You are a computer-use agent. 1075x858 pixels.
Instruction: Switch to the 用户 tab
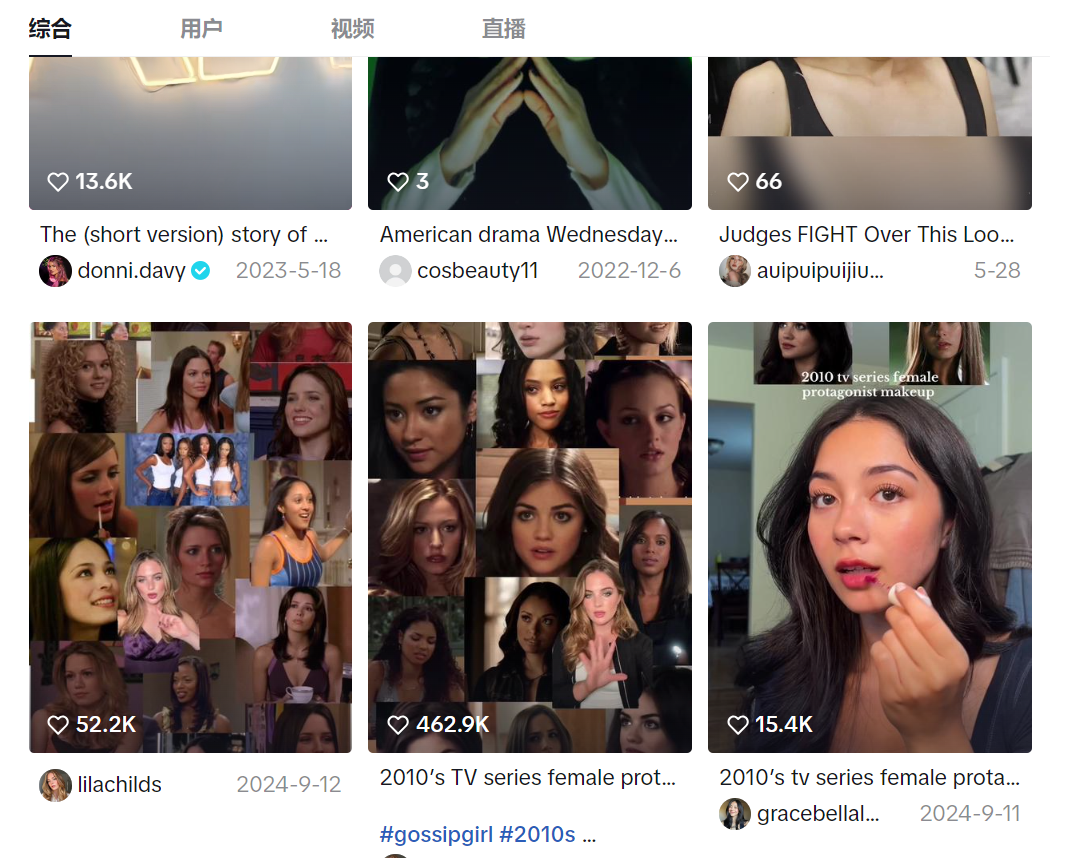click(201, 29)
